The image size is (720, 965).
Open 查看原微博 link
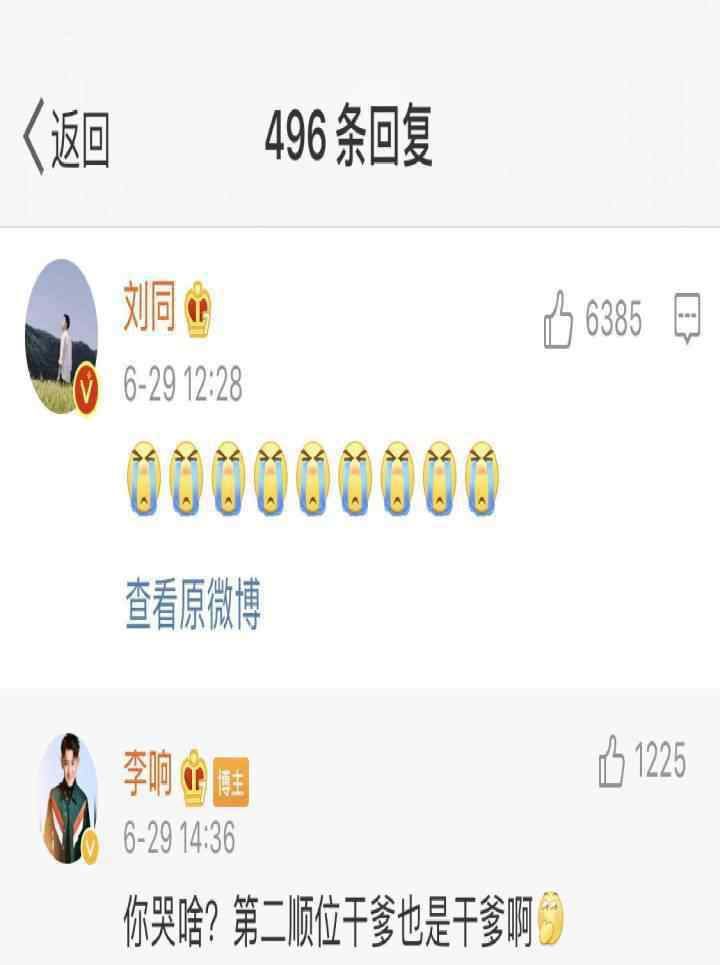[193, 605]
